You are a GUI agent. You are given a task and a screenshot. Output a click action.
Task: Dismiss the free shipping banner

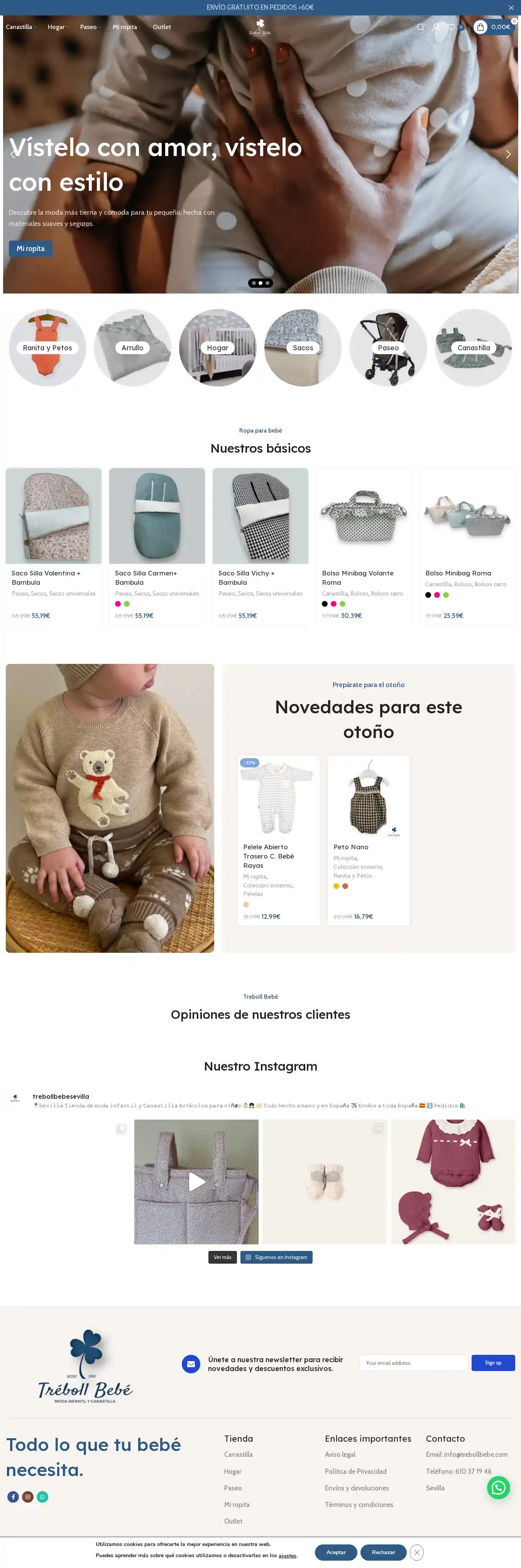(x=511, y=8)
